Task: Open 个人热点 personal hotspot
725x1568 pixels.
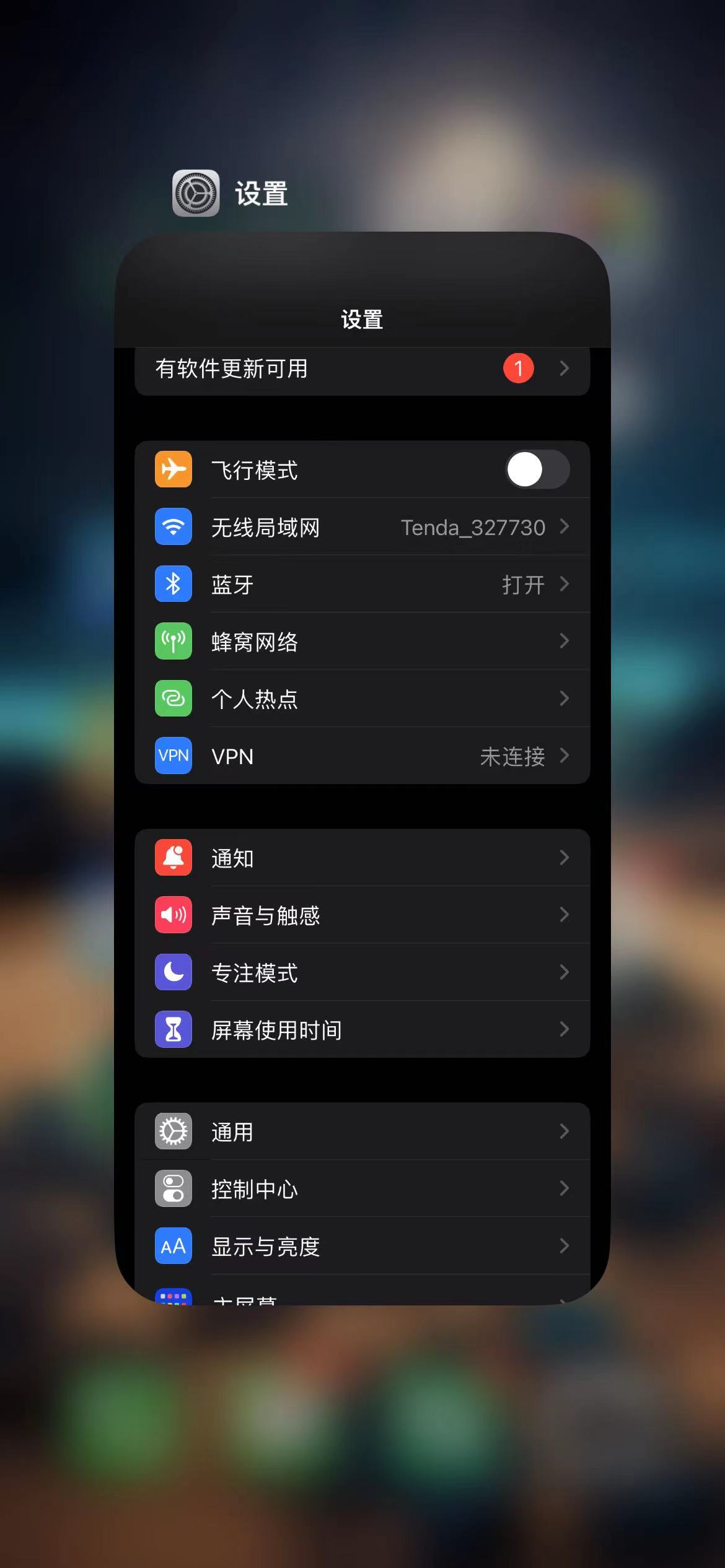Action: point(362,699)
